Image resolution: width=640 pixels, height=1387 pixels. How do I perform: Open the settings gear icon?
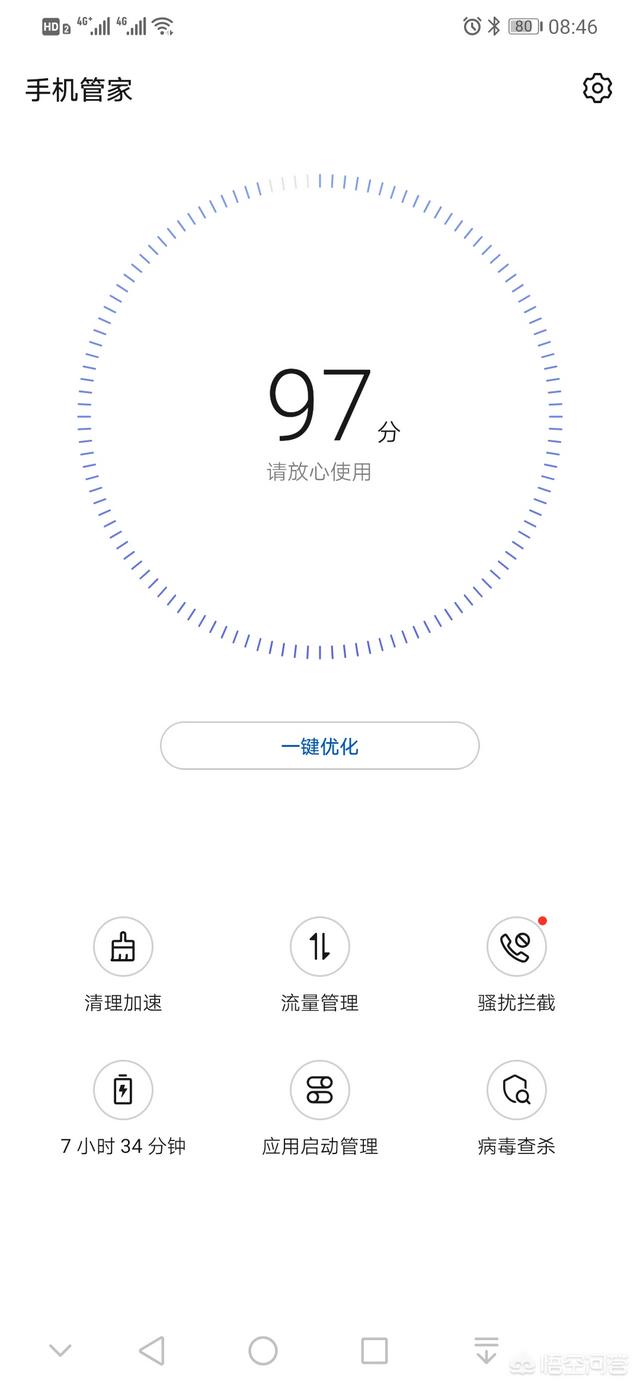(597, 88)
